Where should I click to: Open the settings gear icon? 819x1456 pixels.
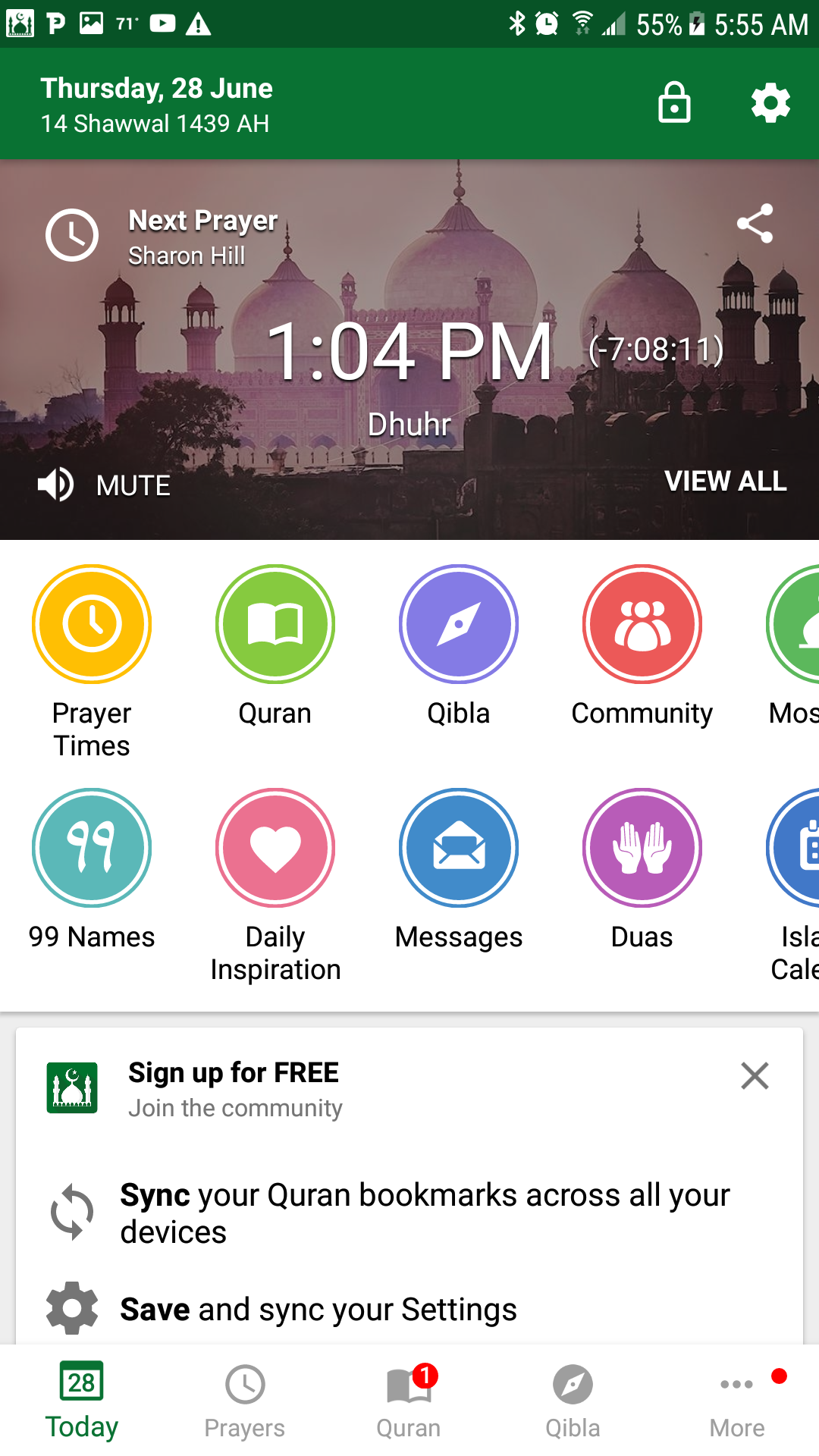770,103
